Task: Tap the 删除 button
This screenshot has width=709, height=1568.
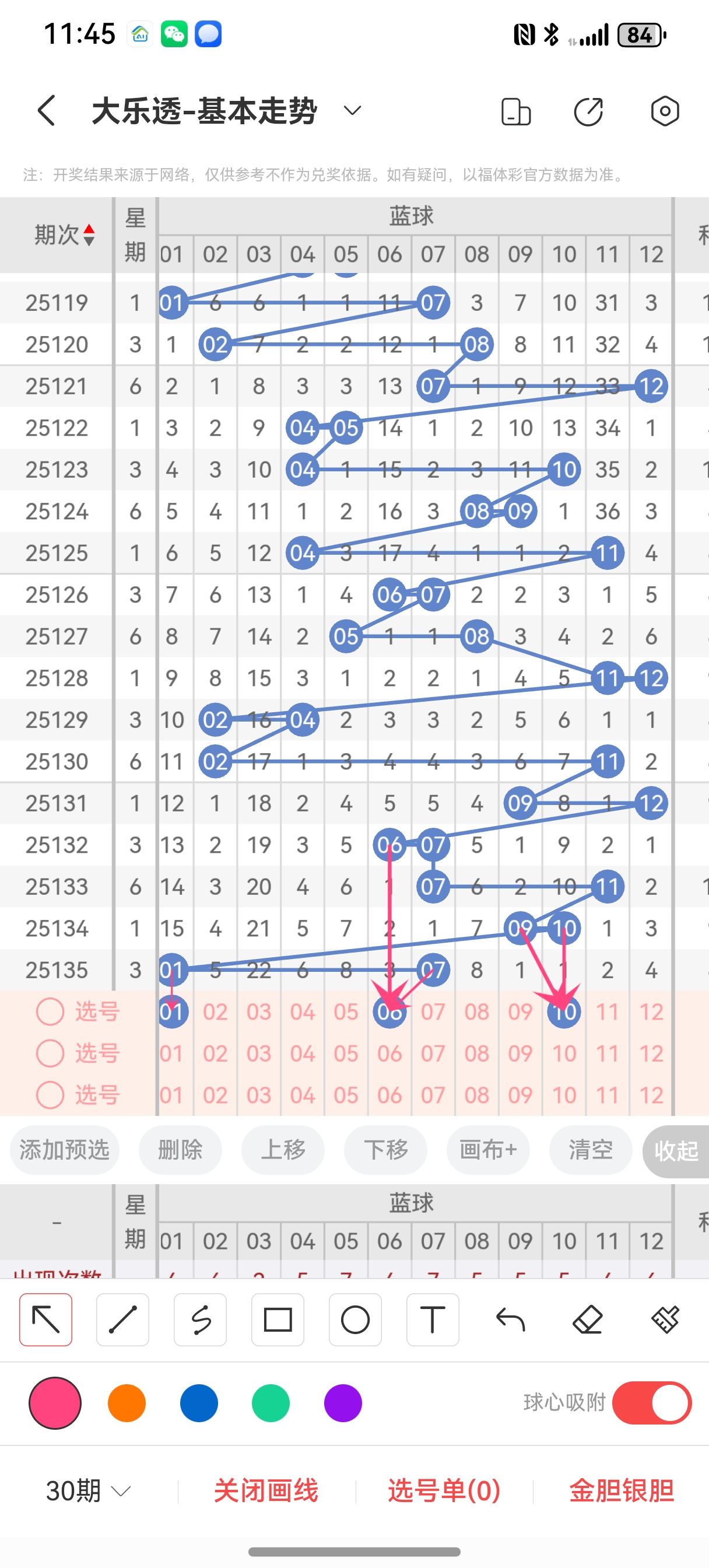Action: point(180,1150)
